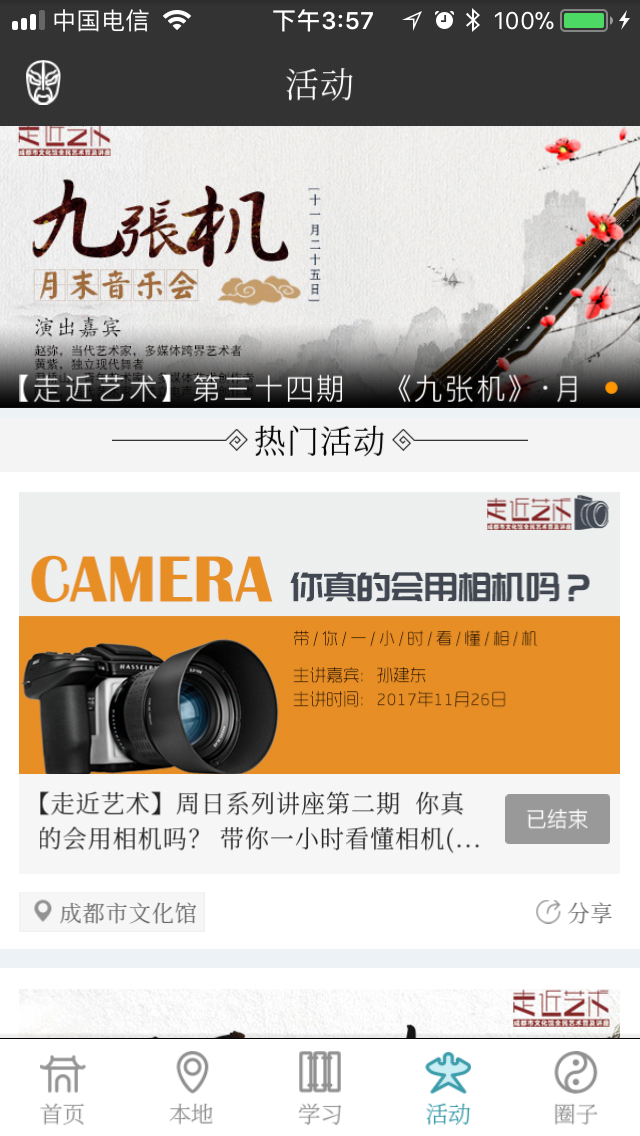Open the 圈子 tab
640x1136 pixels.
(576, 1088)
